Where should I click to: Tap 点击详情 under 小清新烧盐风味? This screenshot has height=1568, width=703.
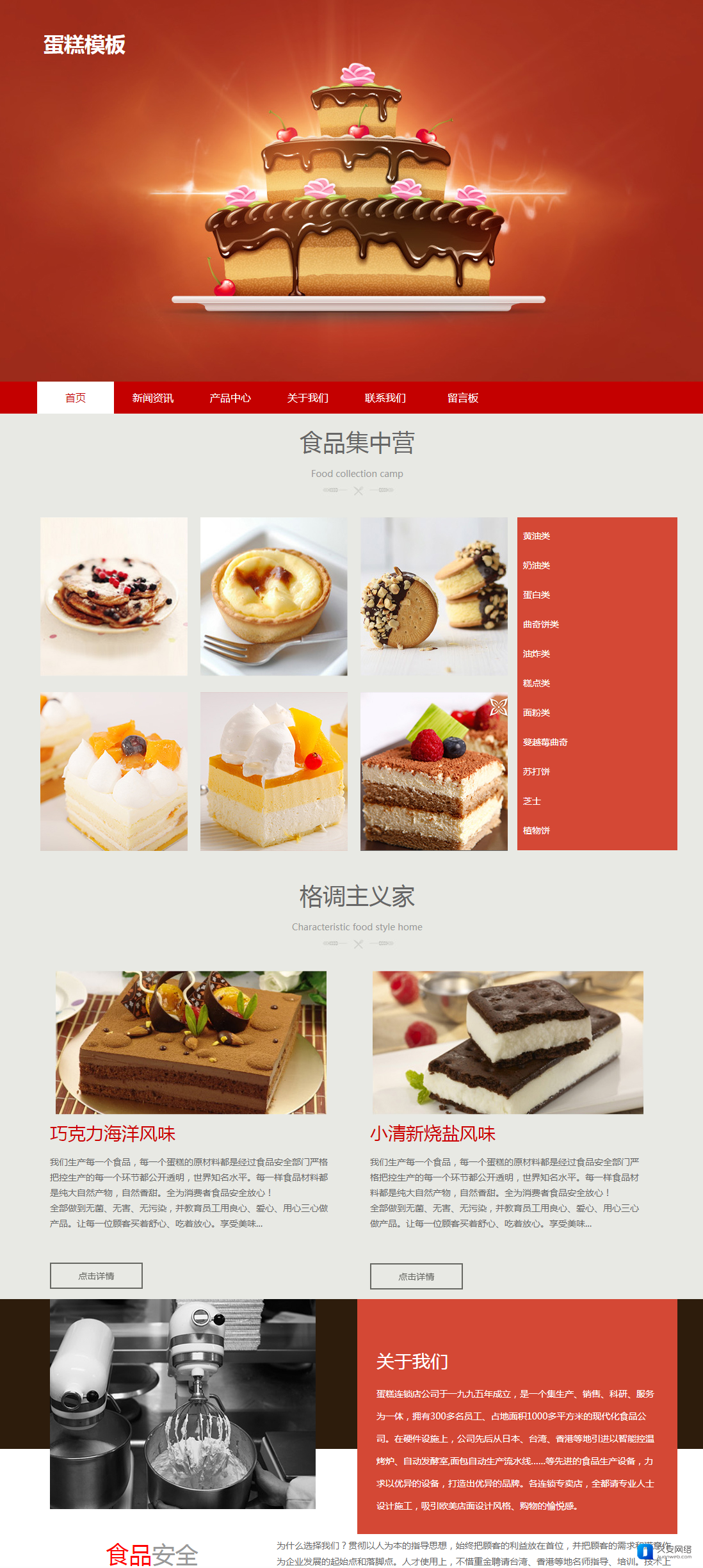[x=416, y=1276]
